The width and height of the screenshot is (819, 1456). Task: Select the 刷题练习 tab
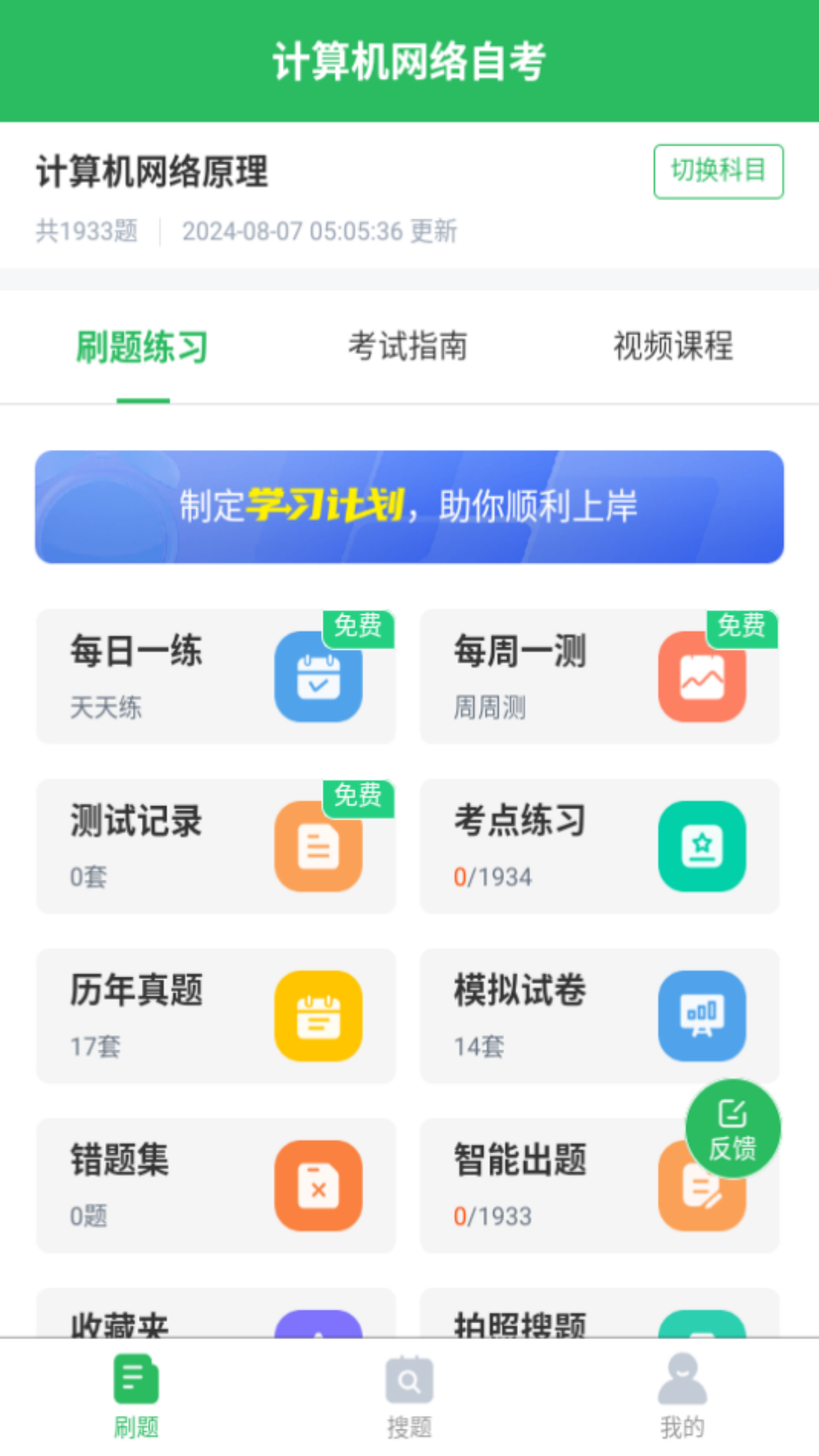[x=141, y=347]
